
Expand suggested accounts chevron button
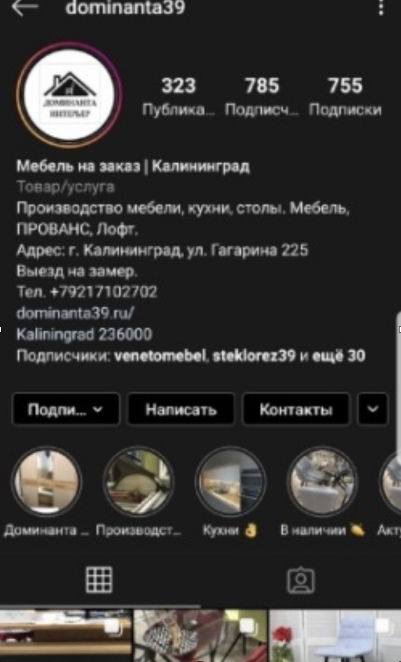(x=373, y=409)
